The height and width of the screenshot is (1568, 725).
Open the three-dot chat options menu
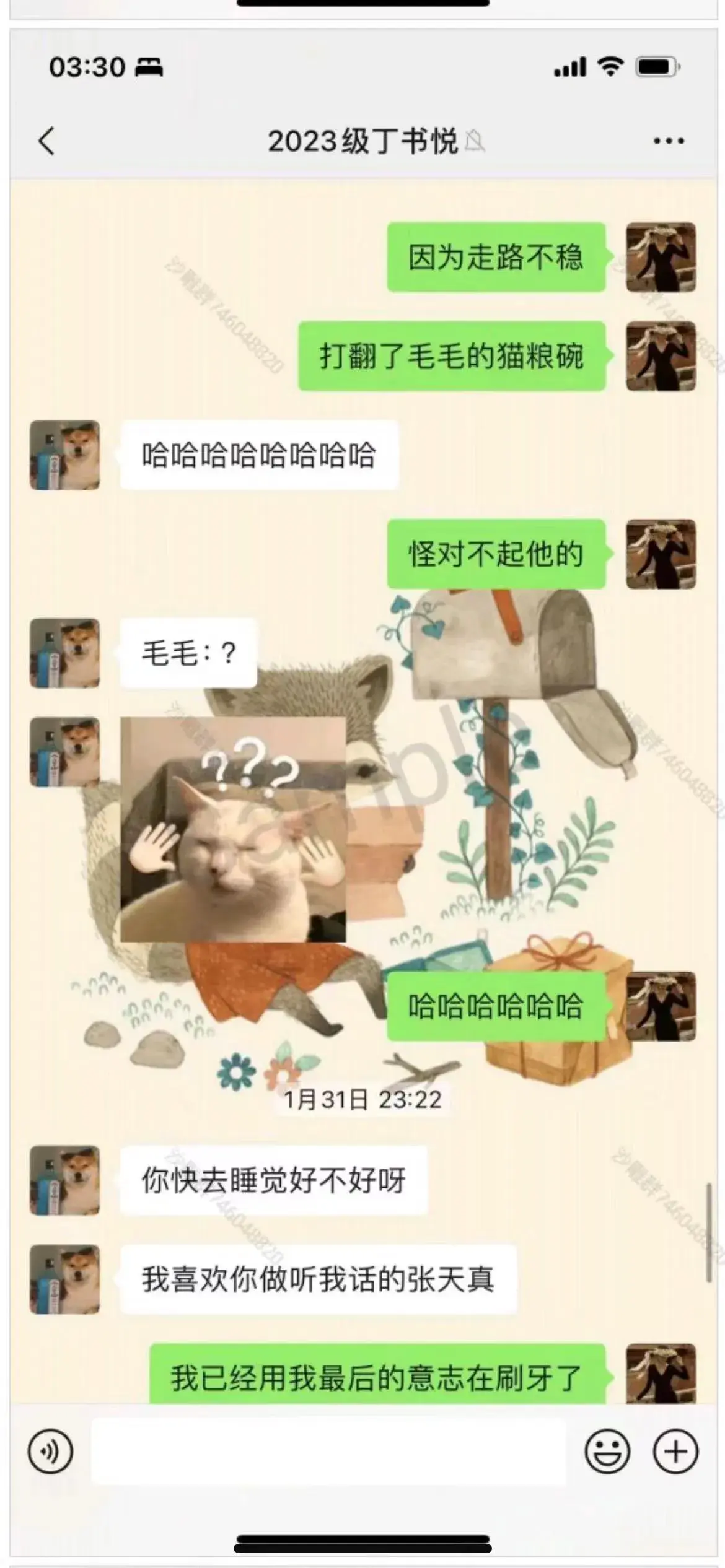(669, 141)
